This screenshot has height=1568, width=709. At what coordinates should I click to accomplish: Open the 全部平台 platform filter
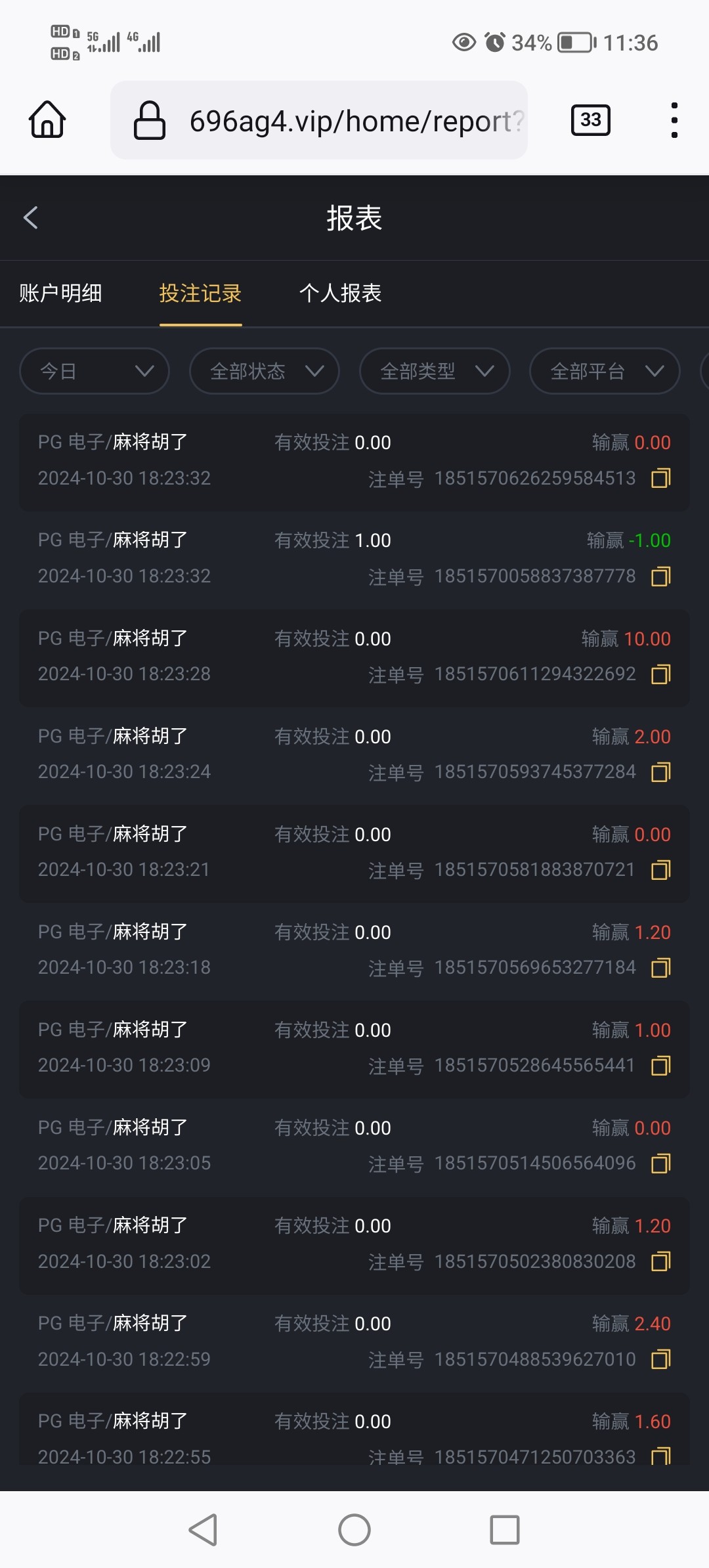click(603, 371)
